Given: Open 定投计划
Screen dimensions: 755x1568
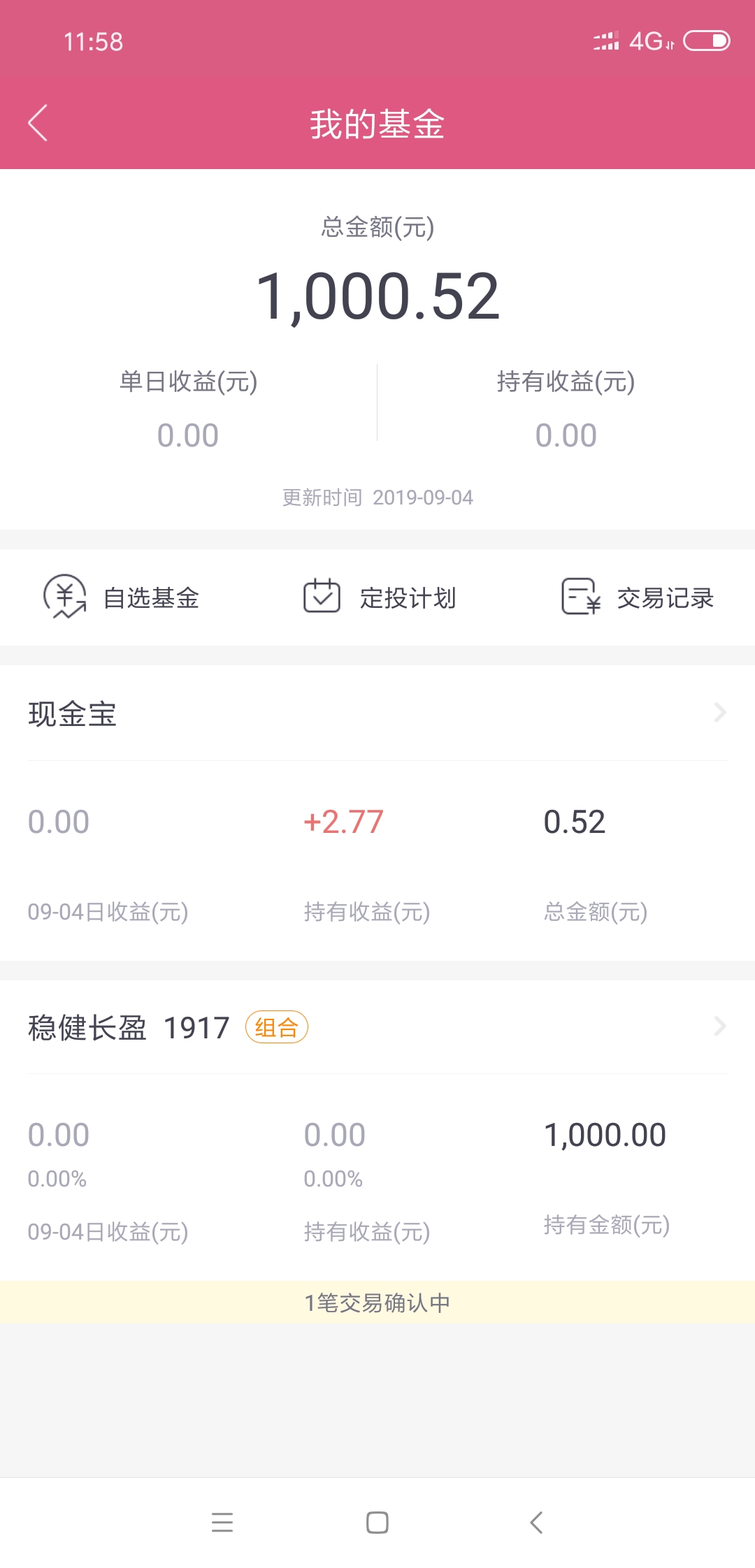Looking at the screenshot, I should point(380,597).
